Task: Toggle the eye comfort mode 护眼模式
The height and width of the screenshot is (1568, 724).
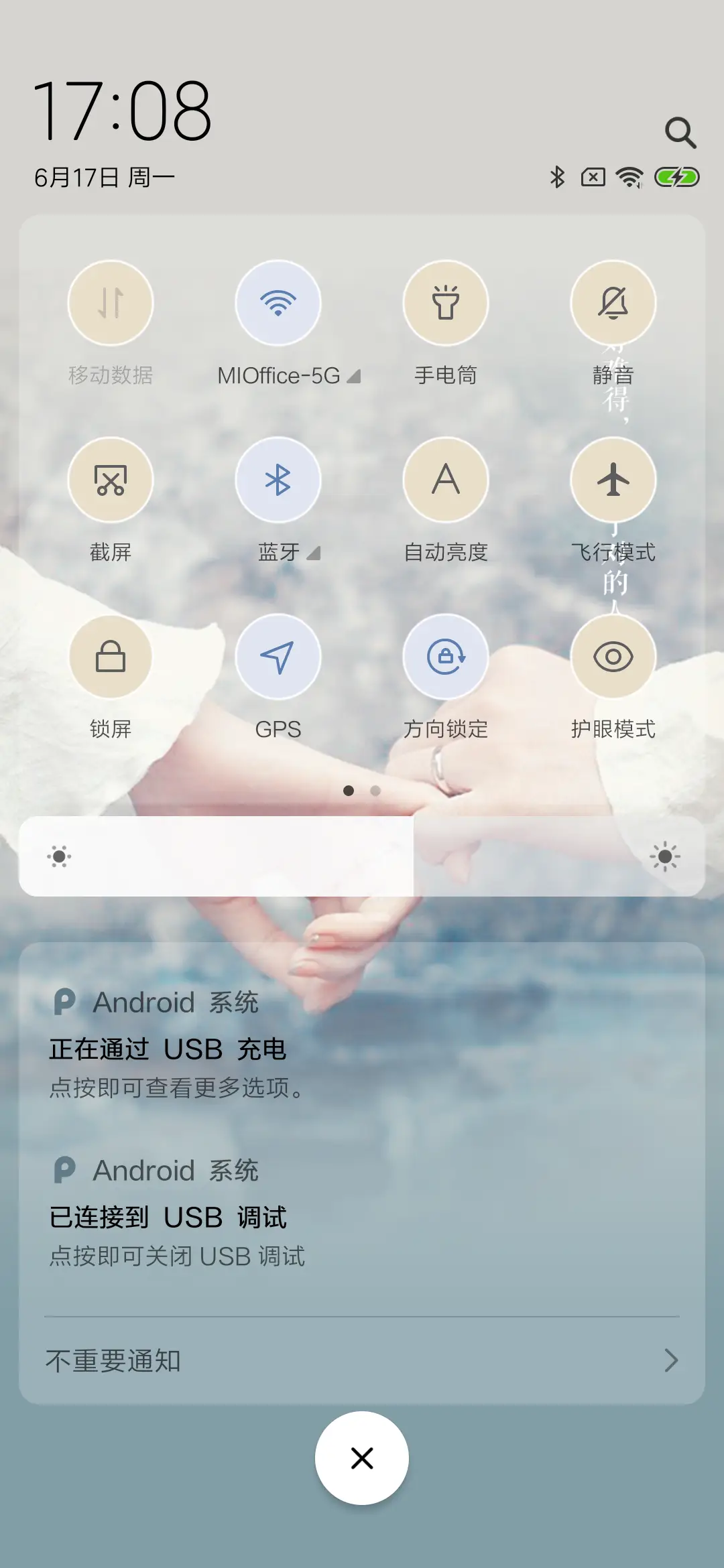Action: point(613,657)
